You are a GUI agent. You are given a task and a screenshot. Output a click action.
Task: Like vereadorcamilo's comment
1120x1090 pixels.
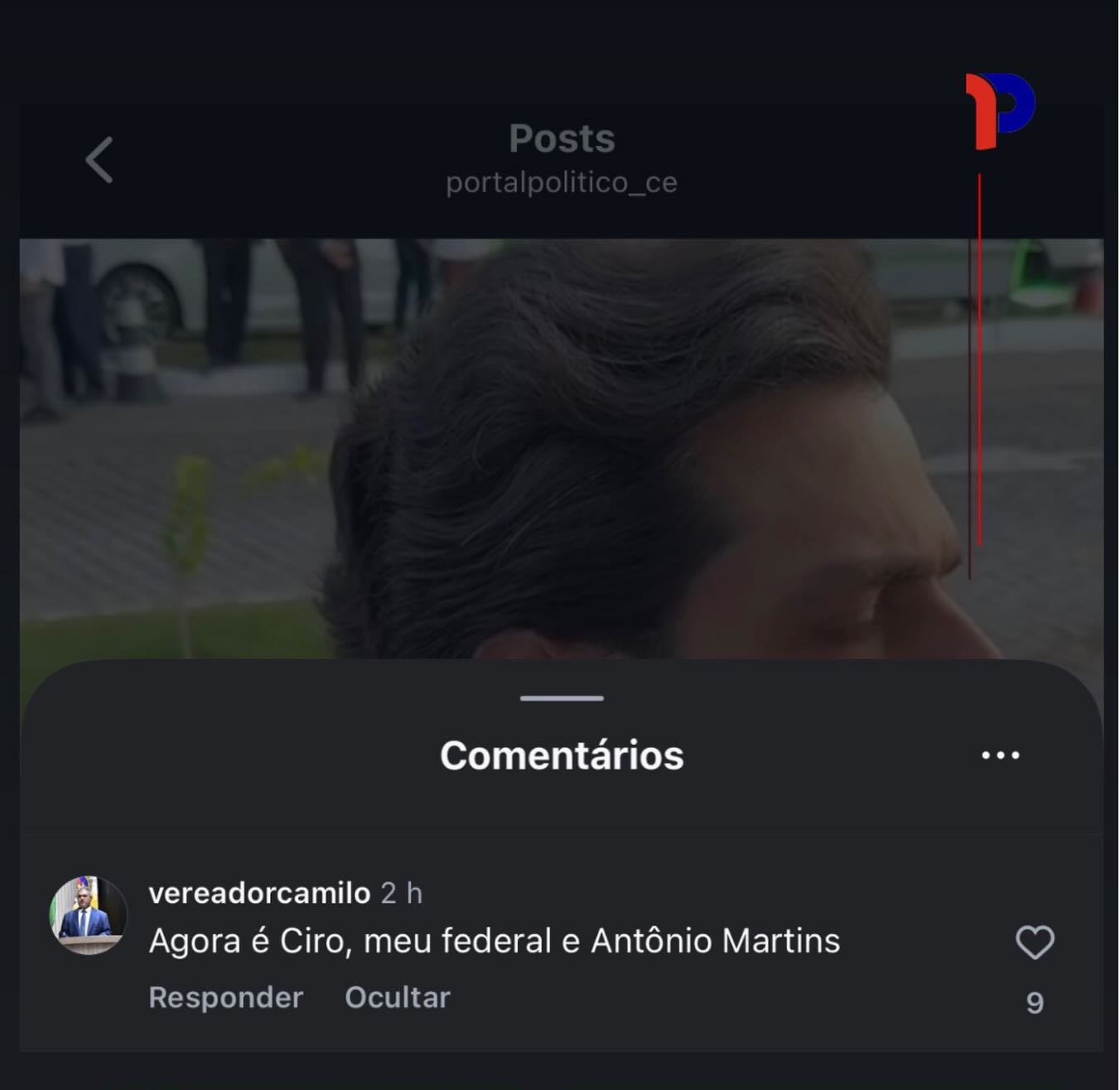tap(1035, 943)
